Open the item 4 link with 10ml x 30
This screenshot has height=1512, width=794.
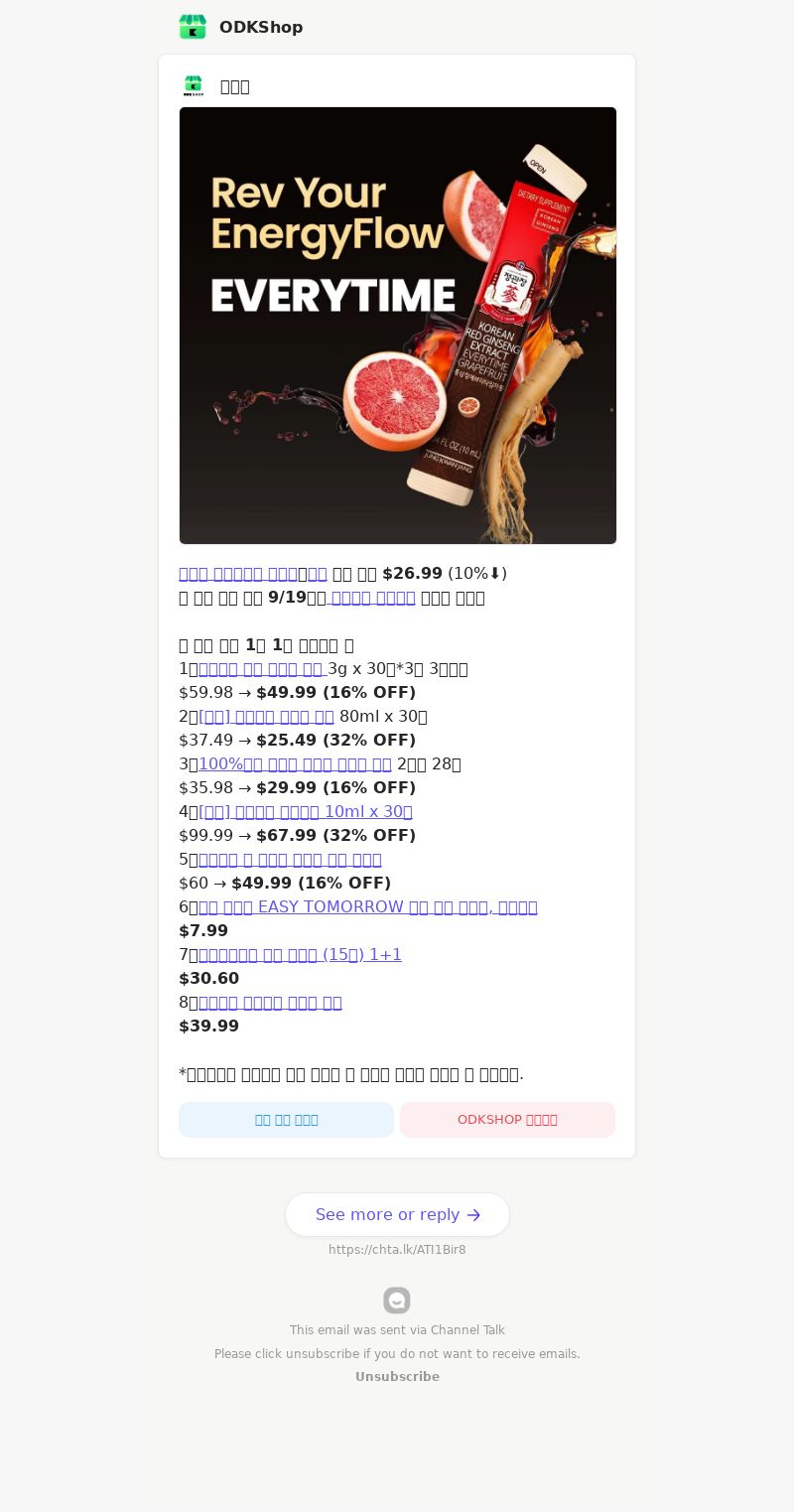[x=305, y=812]
